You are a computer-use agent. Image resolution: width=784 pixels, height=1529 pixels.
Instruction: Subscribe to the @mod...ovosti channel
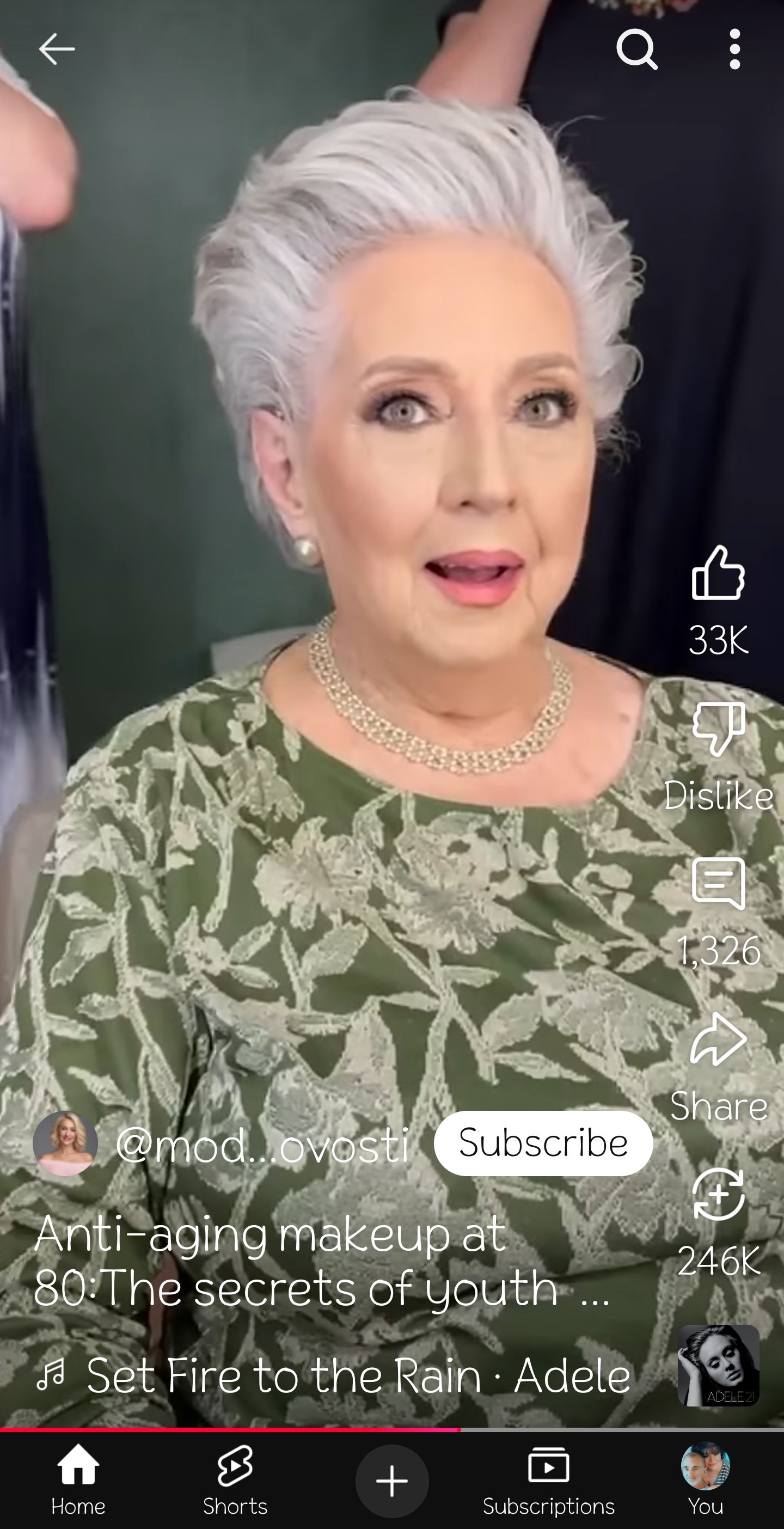pyautogui.click(x=543, y=1143)
